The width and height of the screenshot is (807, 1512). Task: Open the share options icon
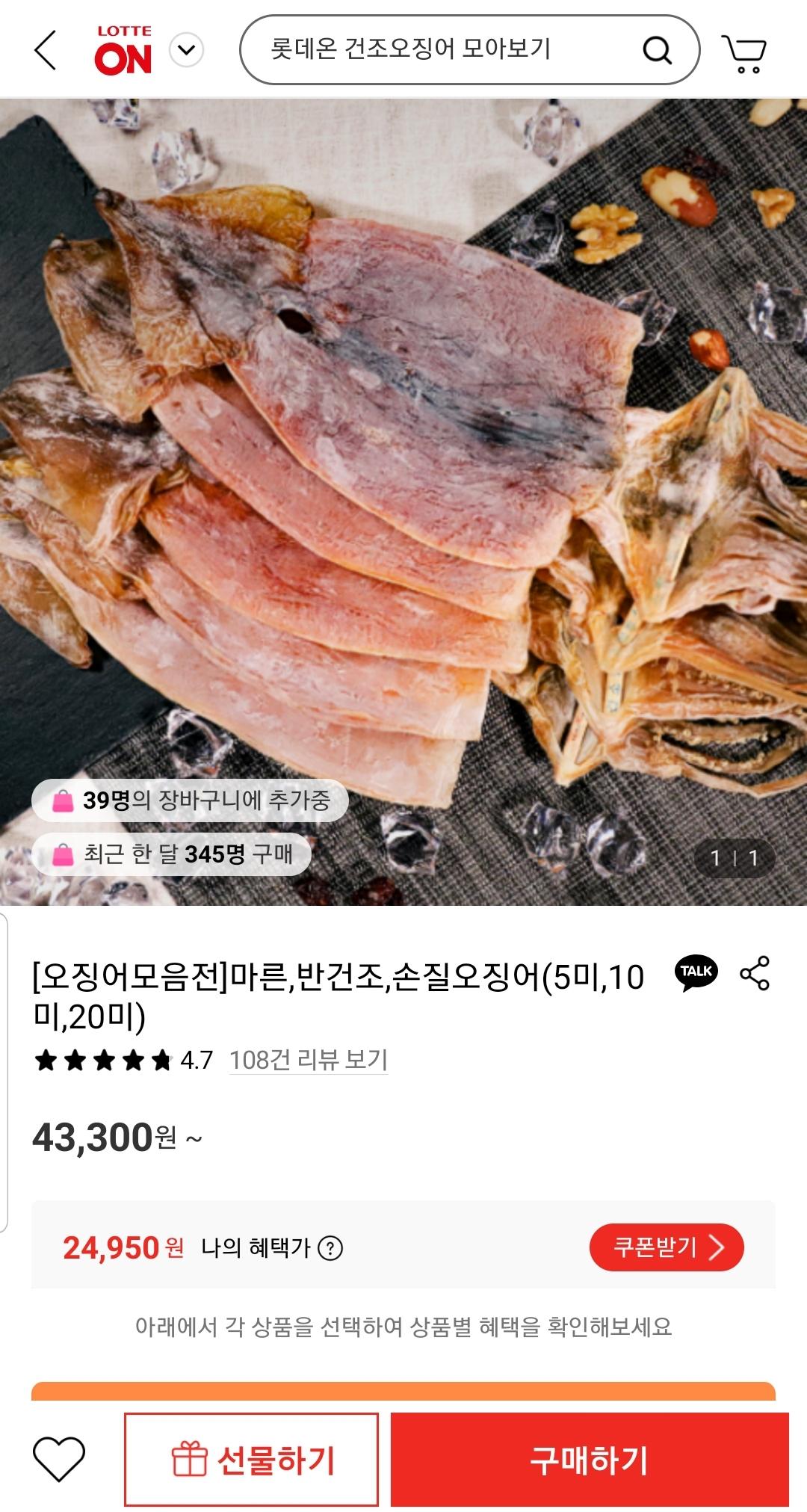tap(755, 972)
